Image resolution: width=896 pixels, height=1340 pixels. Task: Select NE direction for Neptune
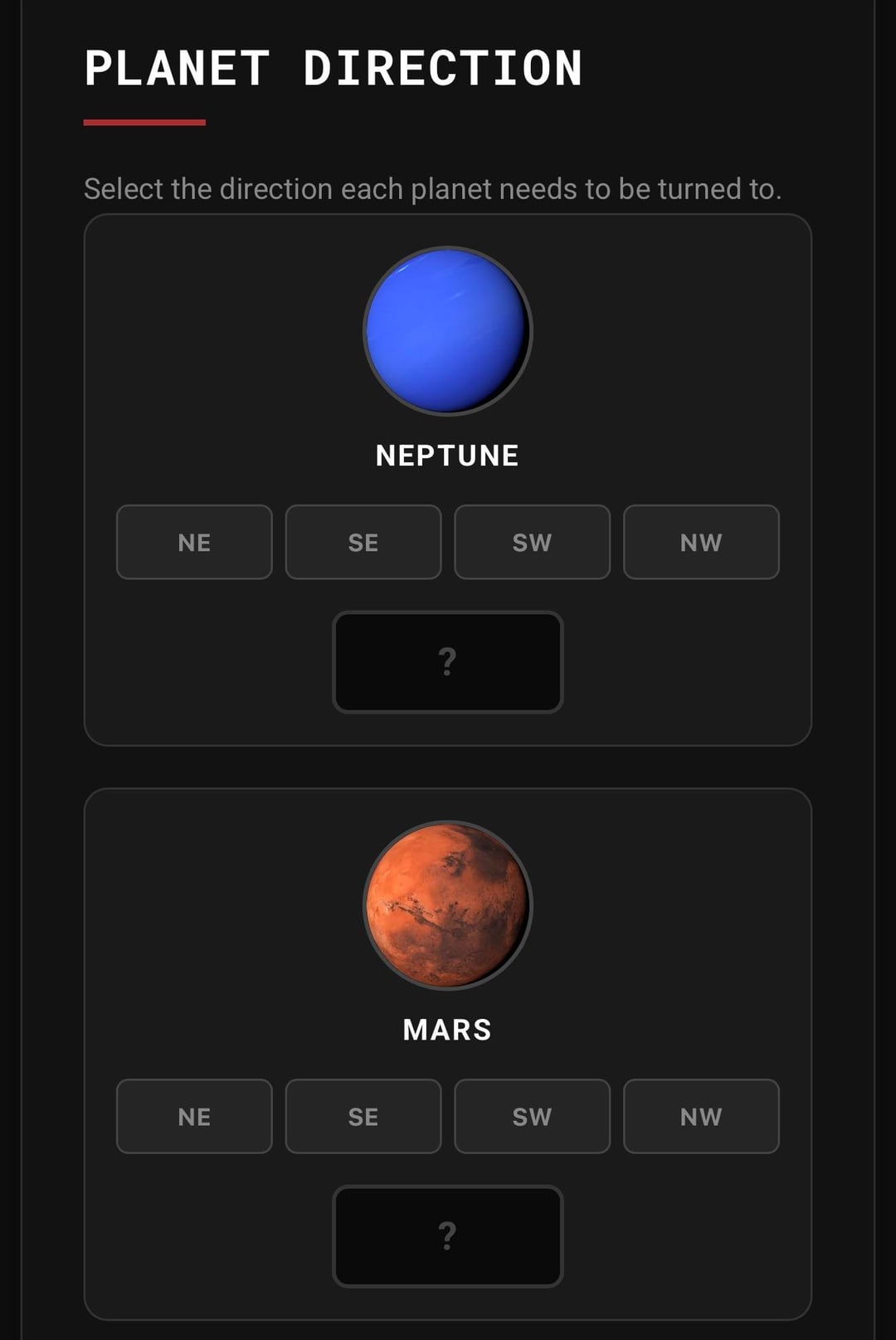[194, 542]
